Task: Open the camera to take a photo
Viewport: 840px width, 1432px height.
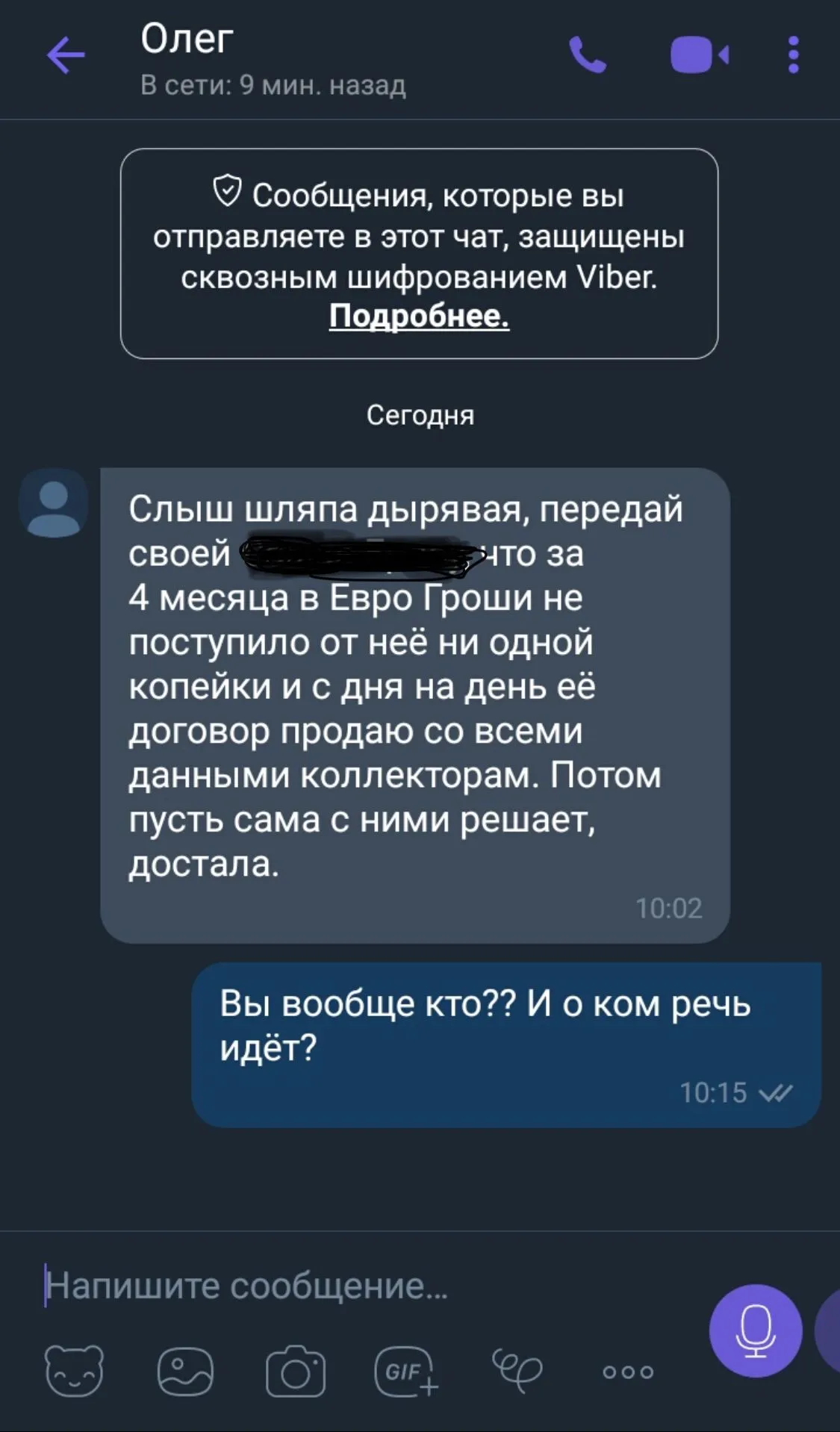Action: click(x=296, y=1371)
